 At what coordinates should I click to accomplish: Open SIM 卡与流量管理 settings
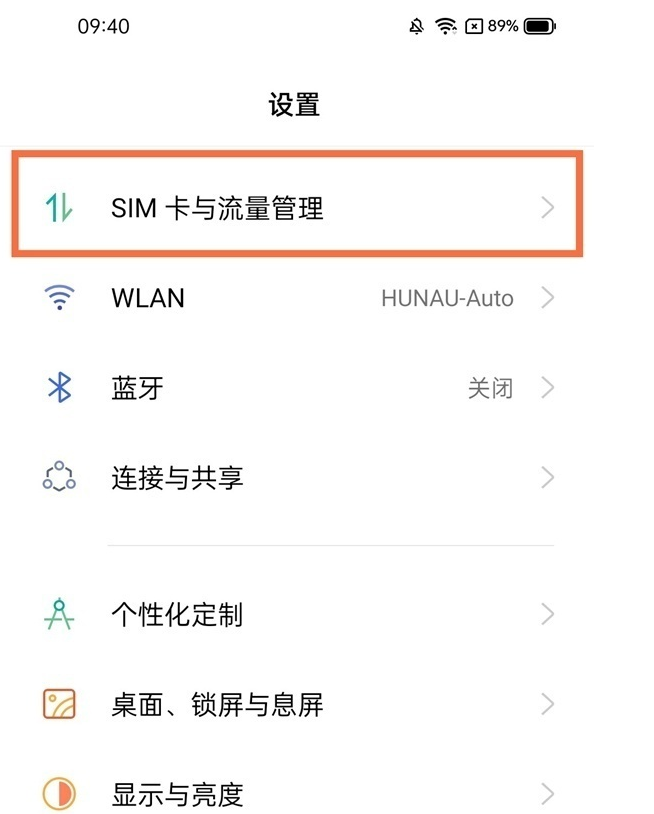pyautogui.click(x=297, y=208)
